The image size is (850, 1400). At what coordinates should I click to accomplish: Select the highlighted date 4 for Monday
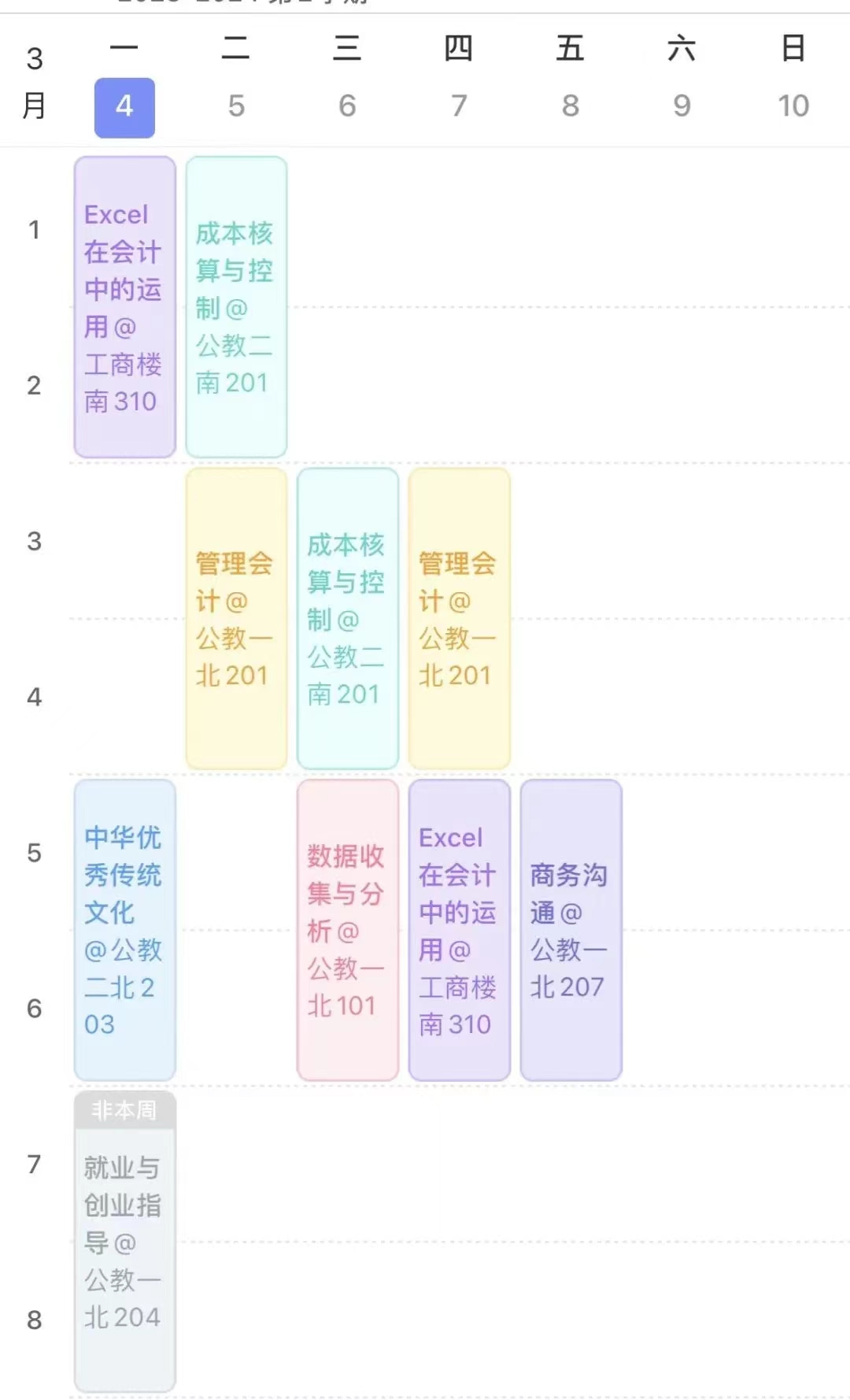124,107
